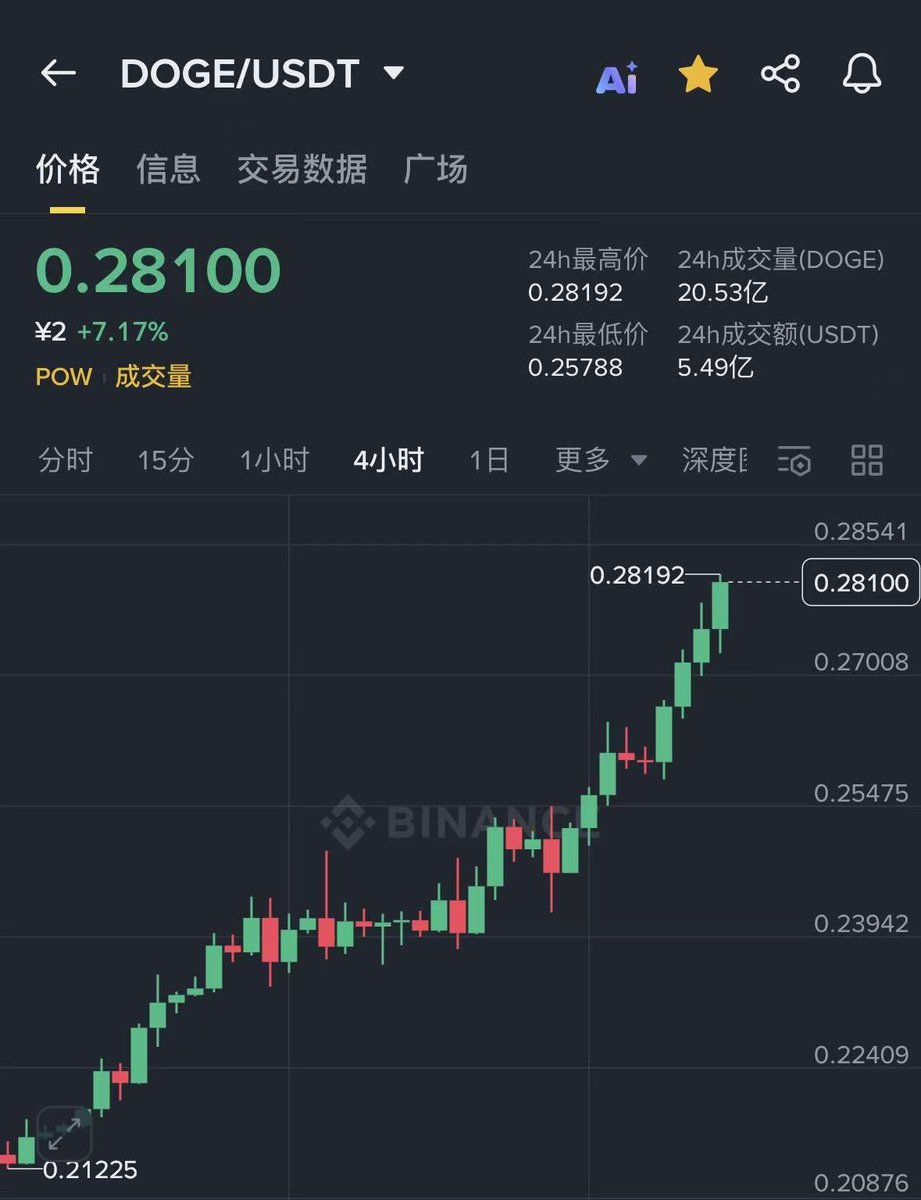
Task: Set a price alert with the bell
Action: [x=862, y=74]
